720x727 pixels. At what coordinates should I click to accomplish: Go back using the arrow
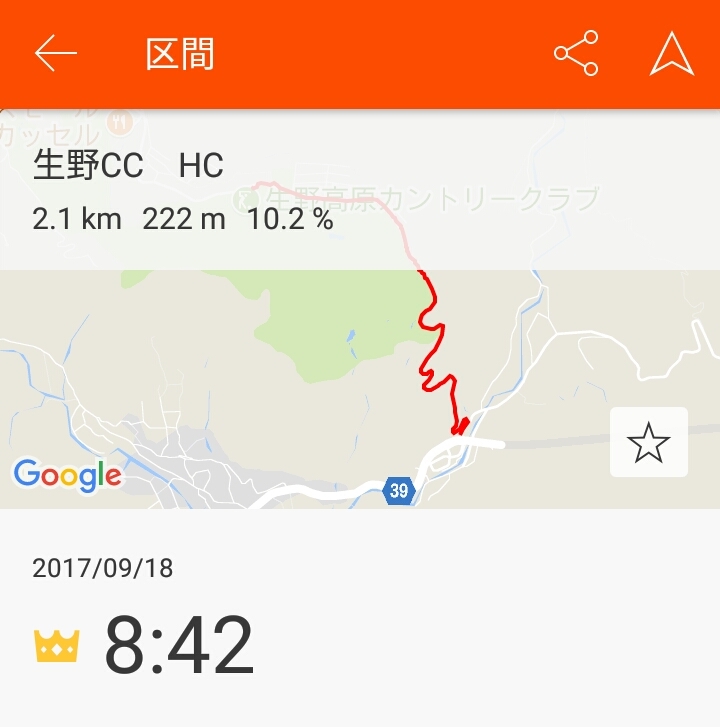click(56, 54)
